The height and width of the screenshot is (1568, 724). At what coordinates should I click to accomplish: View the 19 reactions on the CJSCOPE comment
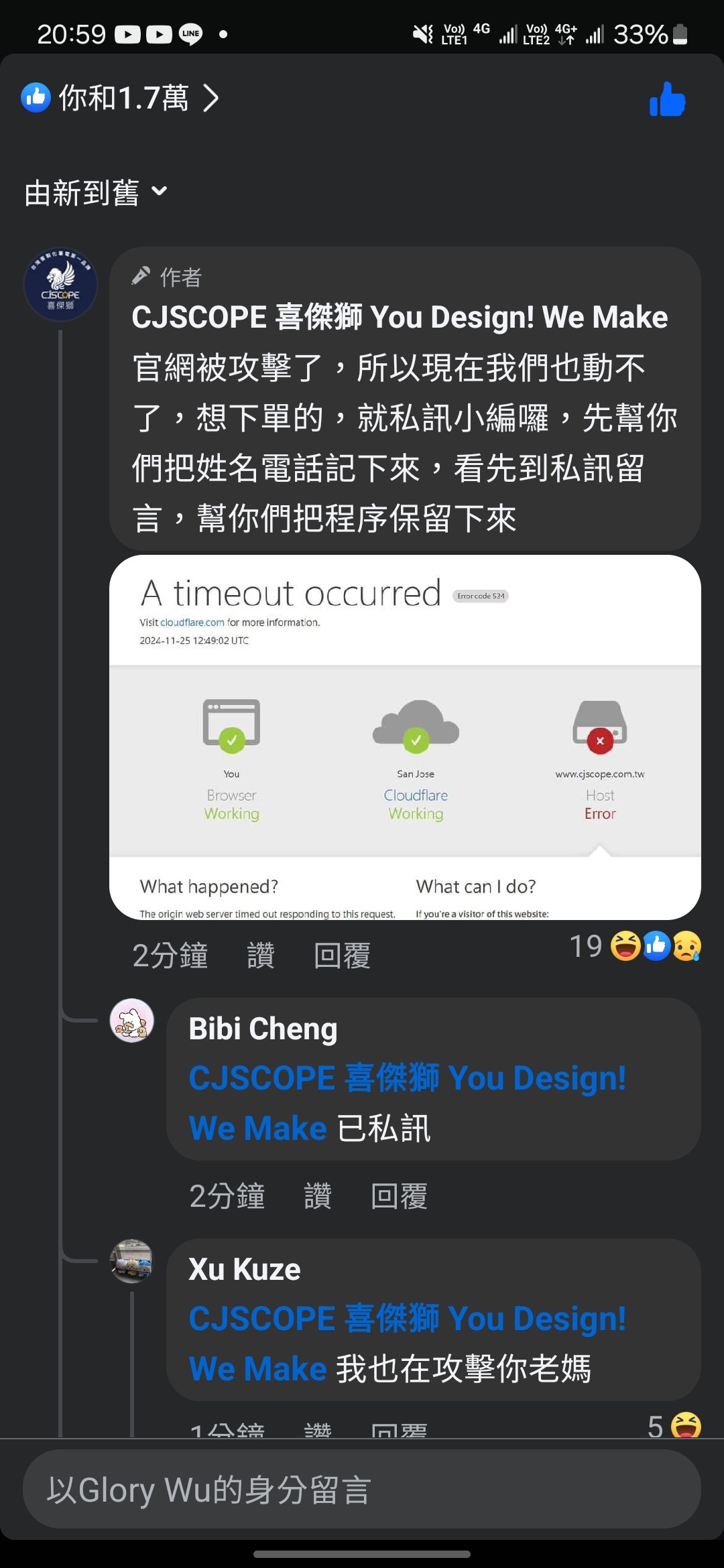click(634, 946)
